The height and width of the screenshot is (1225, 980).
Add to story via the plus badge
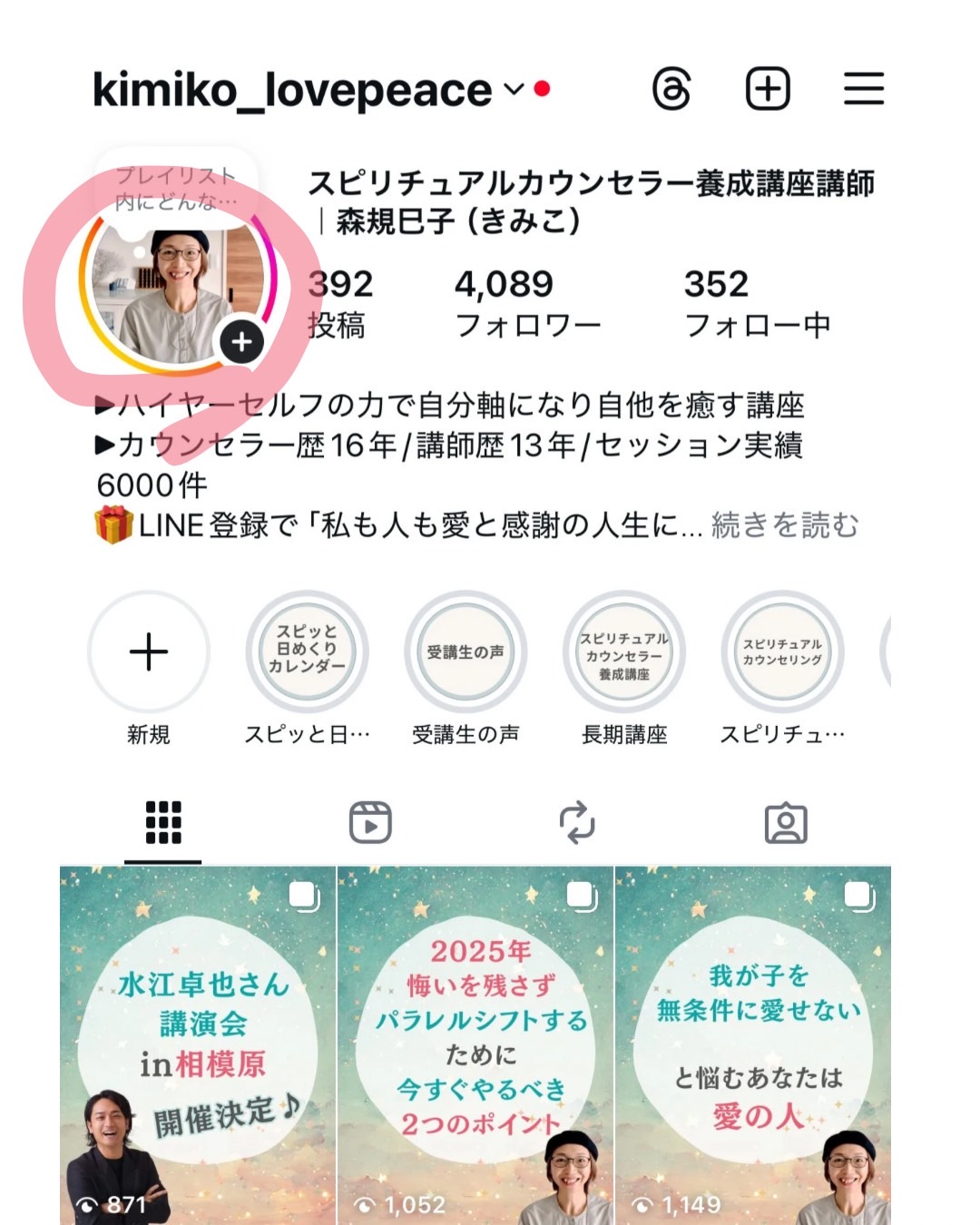click(x=241, y=343)
